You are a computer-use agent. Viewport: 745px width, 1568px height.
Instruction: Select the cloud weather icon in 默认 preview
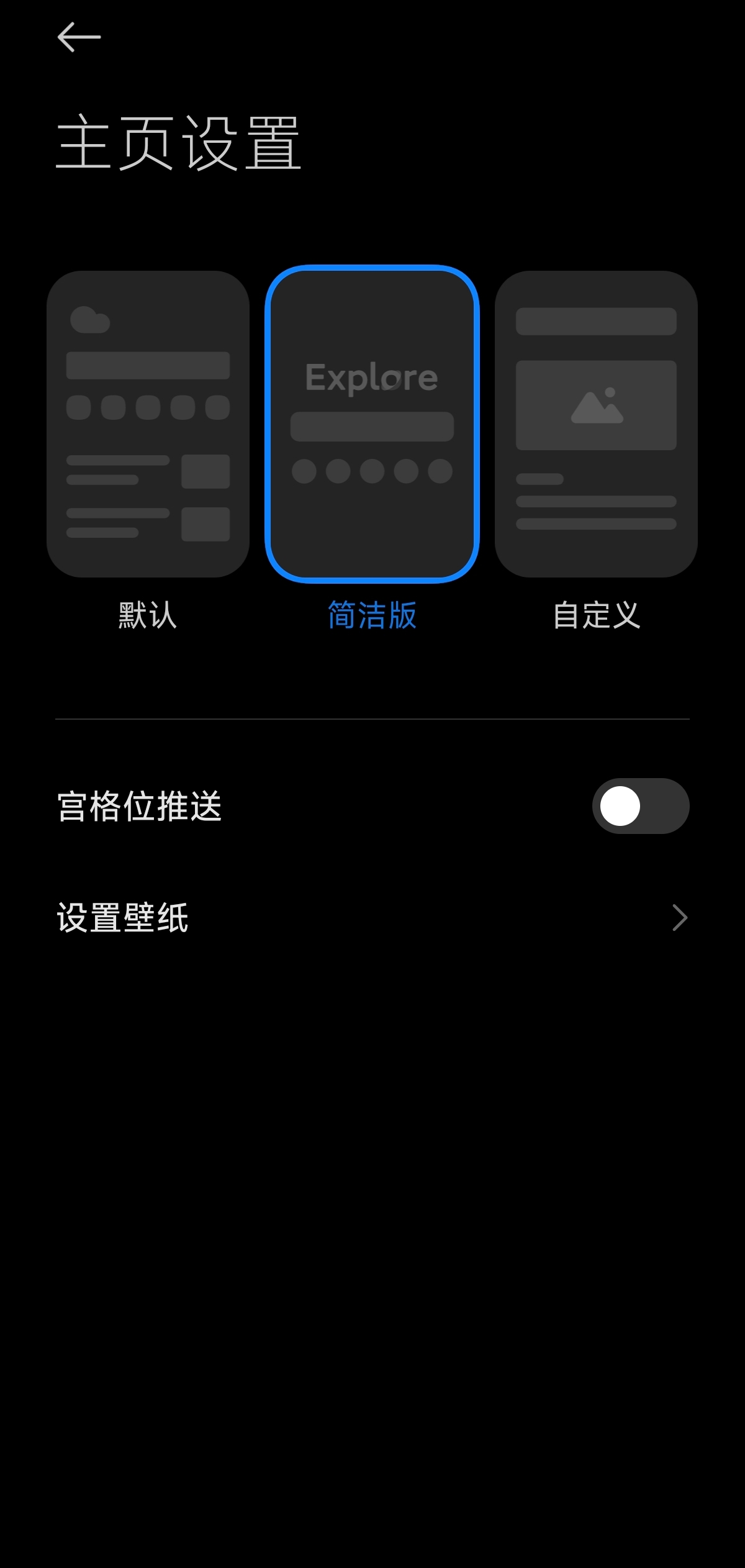coord(90,318)
